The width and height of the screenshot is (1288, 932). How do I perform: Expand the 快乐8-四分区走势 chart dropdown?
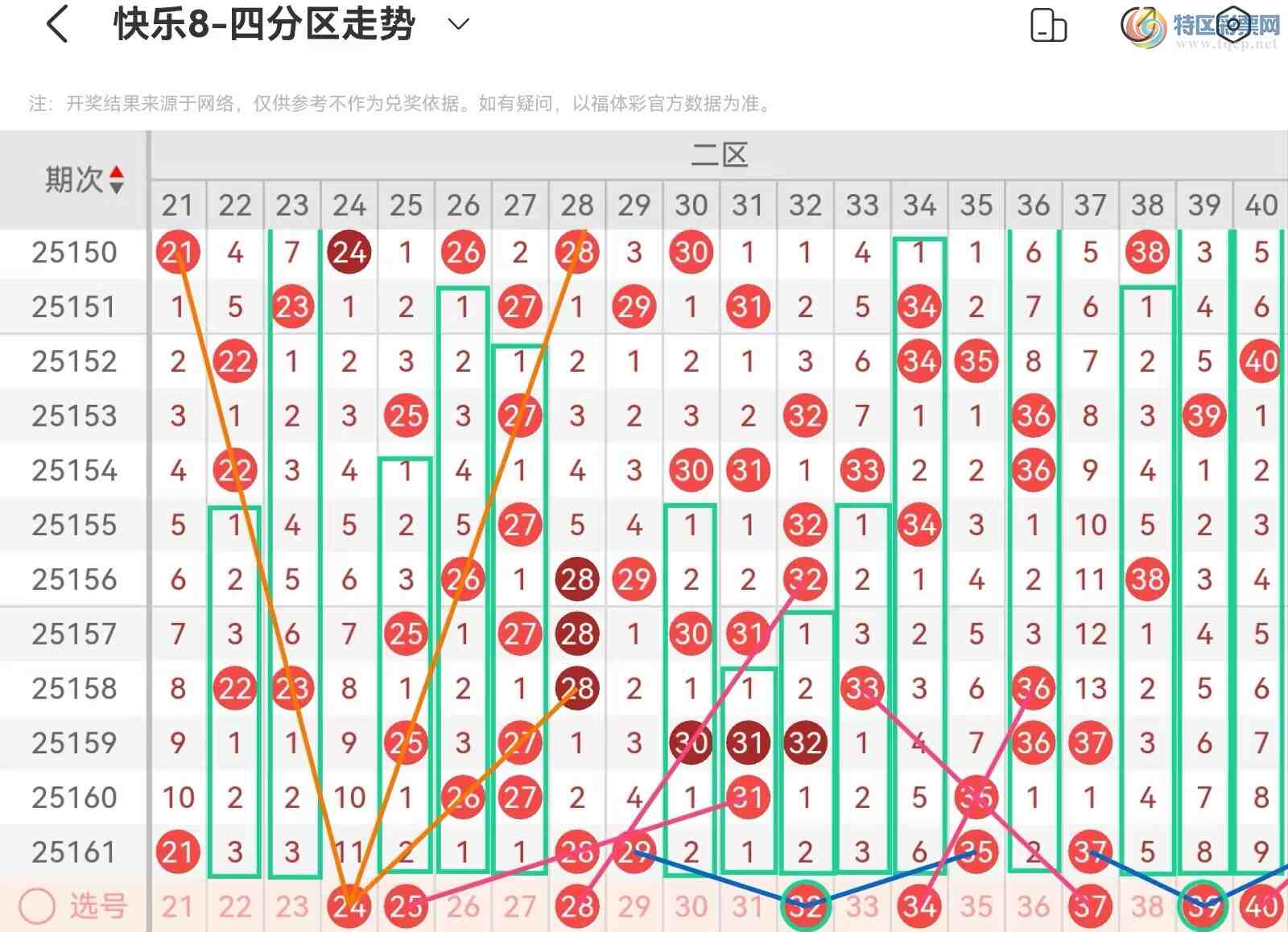[458, 24]
